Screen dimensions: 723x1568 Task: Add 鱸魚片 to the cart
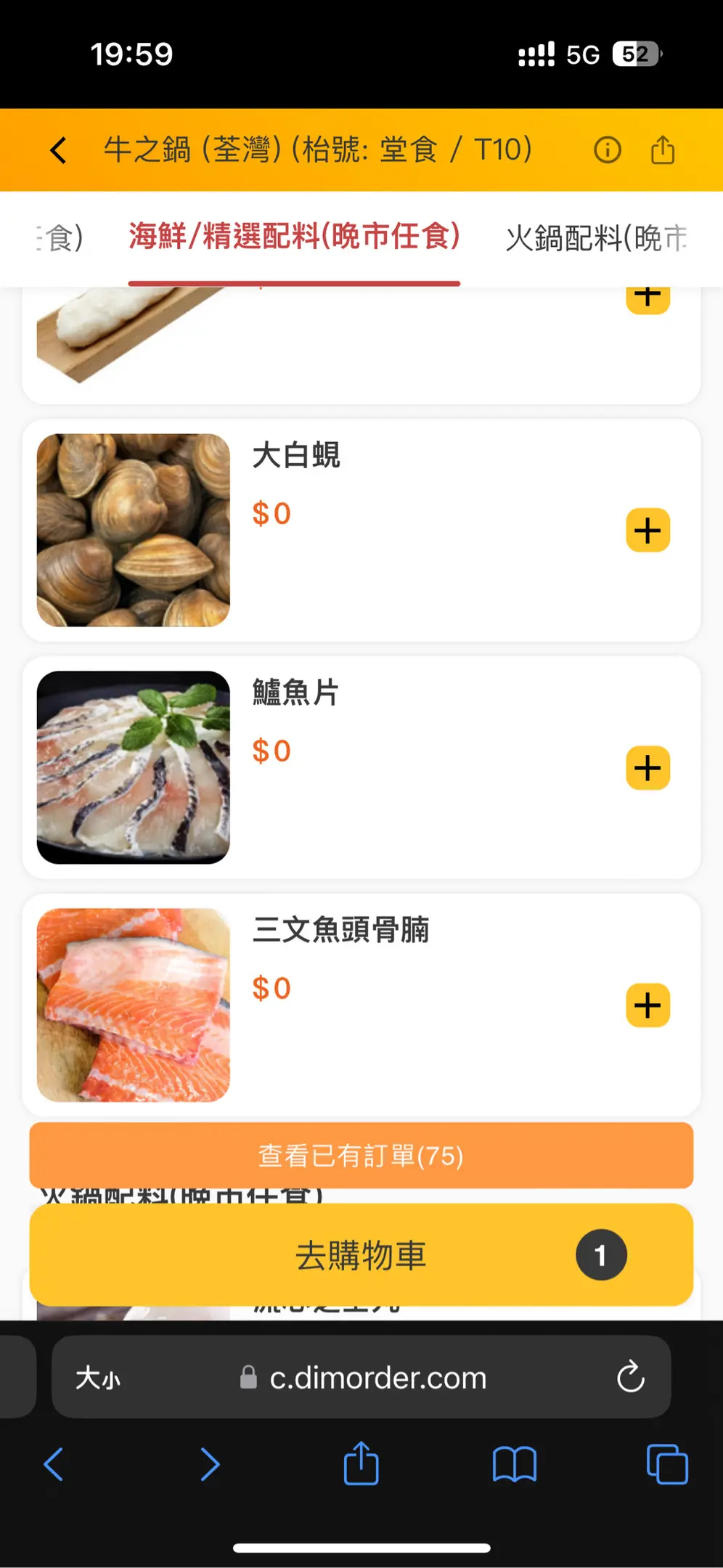click(648, 768)
